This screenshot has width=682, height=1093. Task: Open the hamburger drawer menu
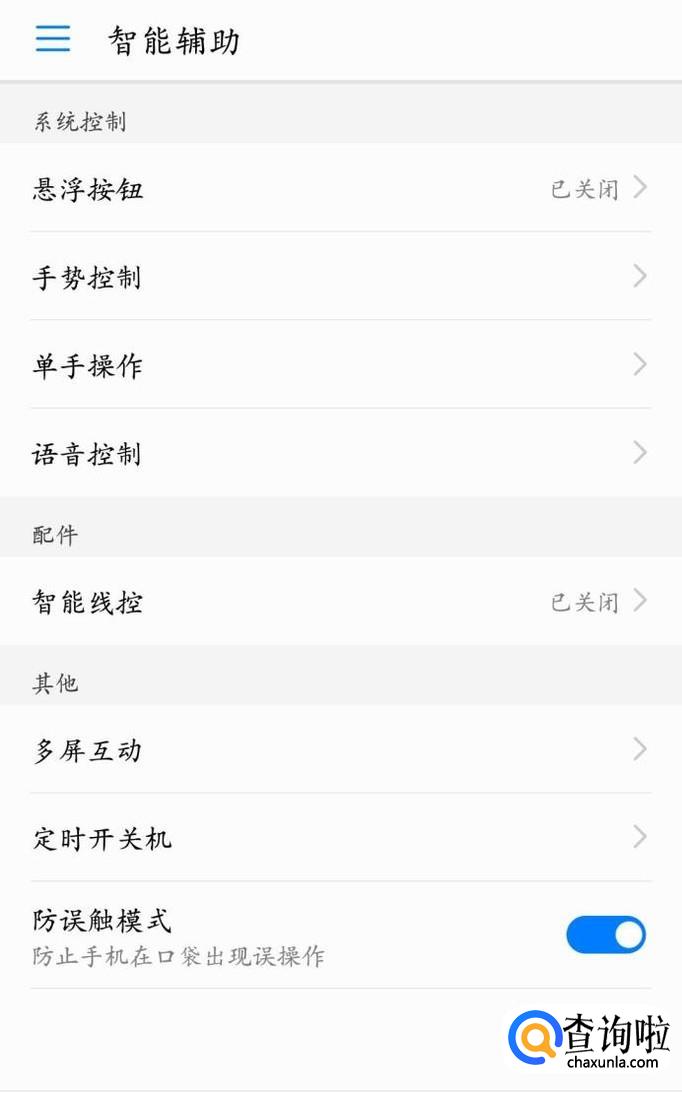point(53,39)
